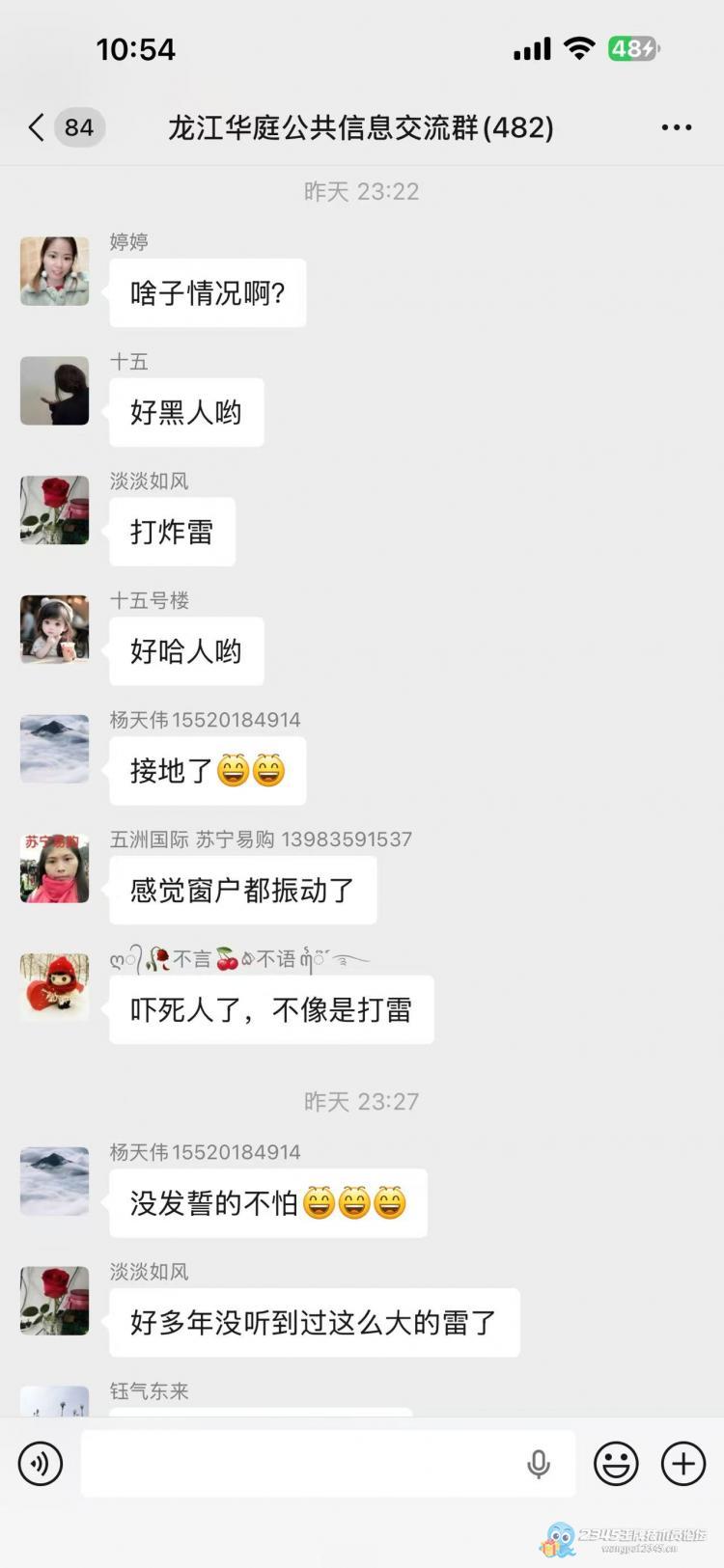The width and height of the screenshot is (724, 1568).
Task: Tap the microphone icon in the text field
Action: tap(539, 1464)
